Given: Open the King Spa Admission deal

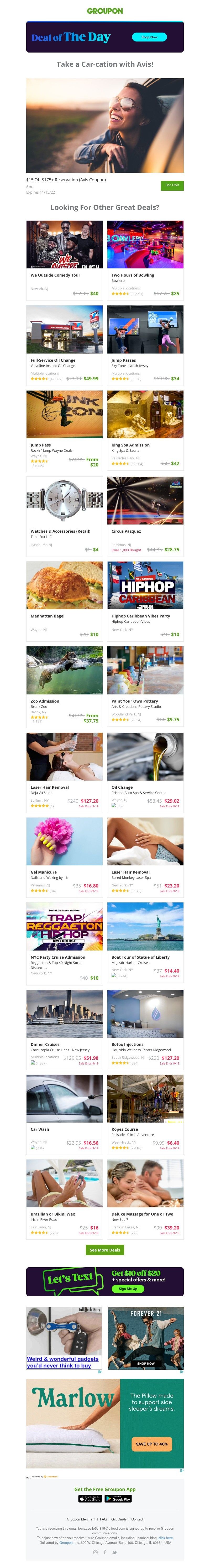Looking at the screenshot, I should (x=145, y=414).
